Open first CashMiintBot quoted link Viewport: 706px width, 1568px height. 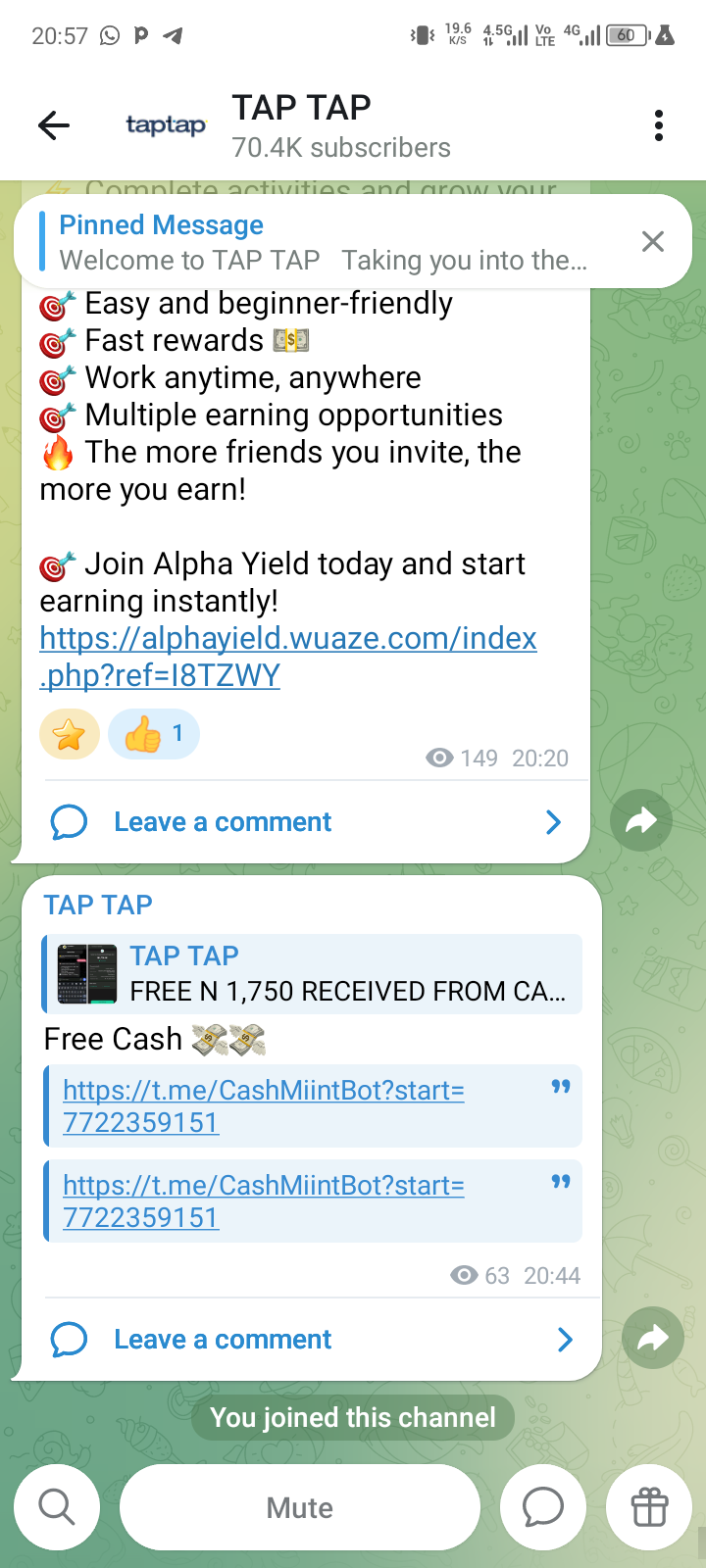(264, 1105)
